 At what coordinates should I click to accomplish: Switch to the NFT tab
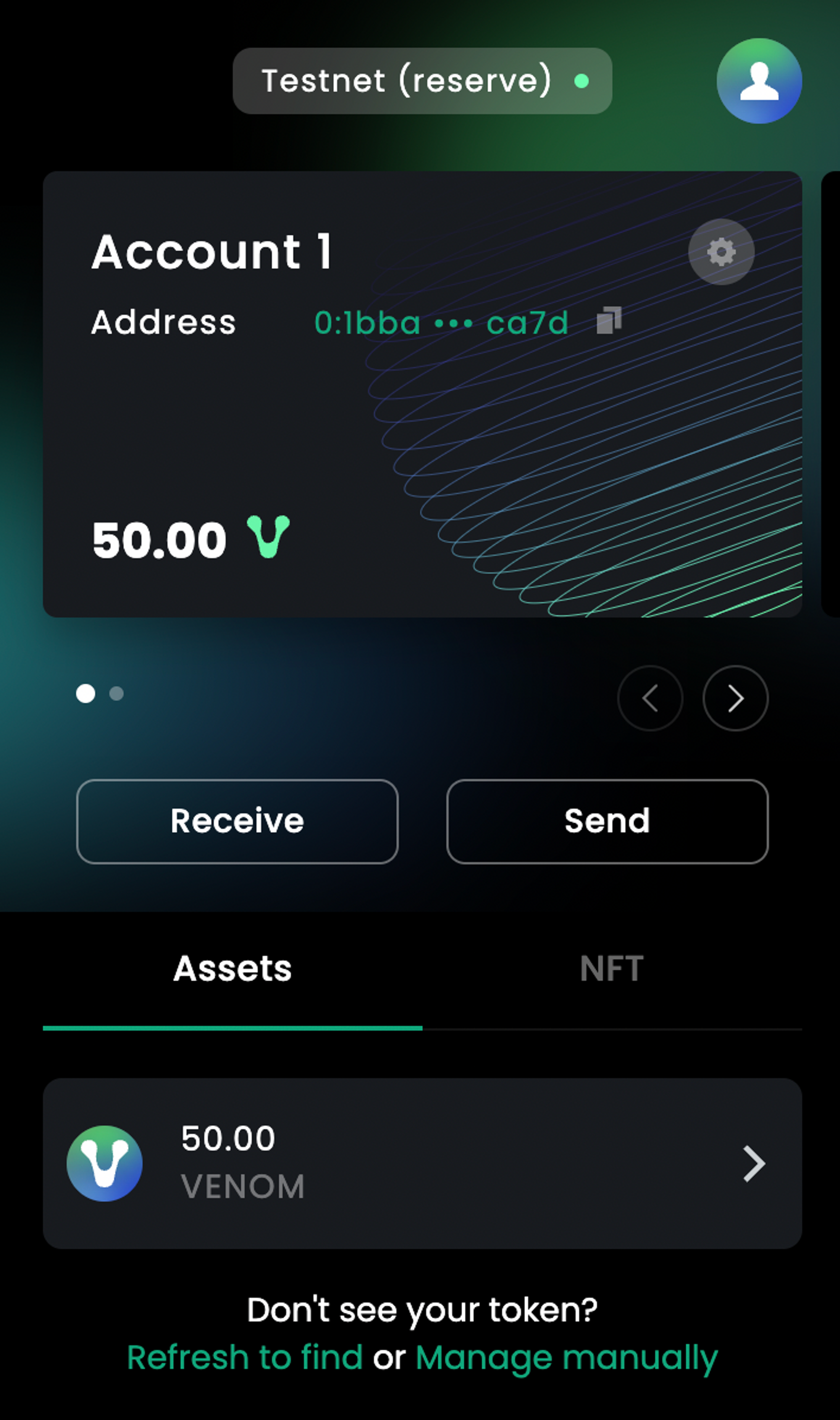pos(612,969)
